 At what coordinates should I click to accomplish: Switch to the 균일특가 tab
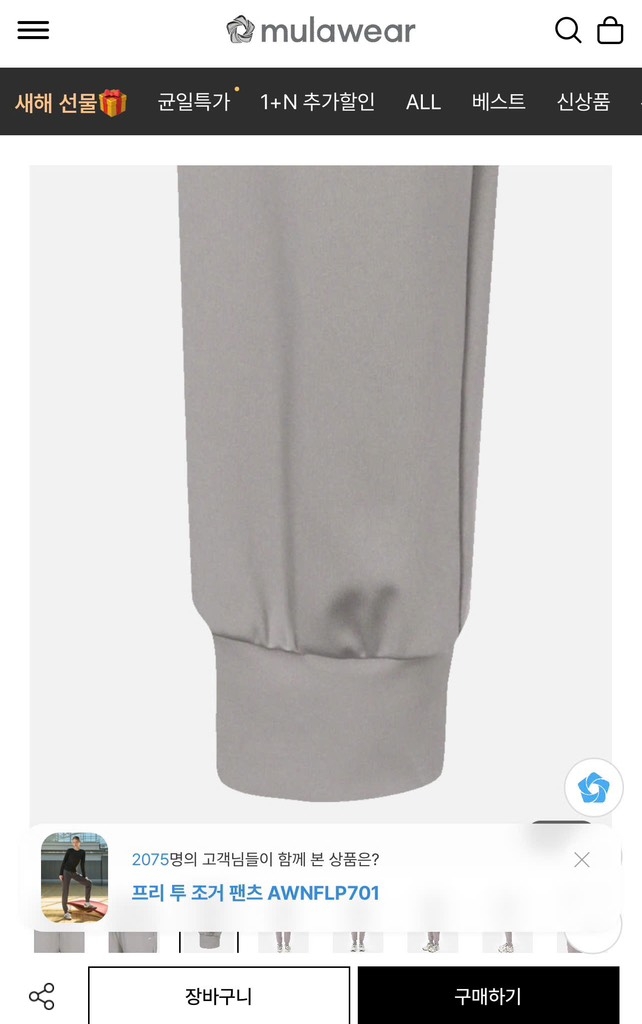pos(194,102)
